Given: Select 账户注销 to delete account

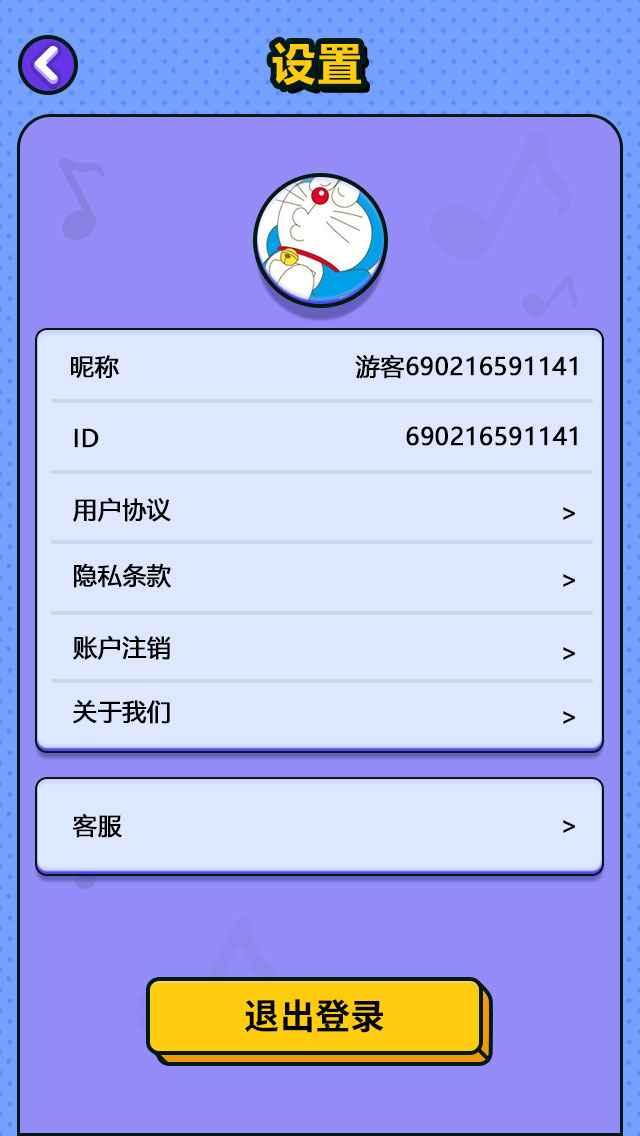Looking at the screenshot, I should [320, 648].
